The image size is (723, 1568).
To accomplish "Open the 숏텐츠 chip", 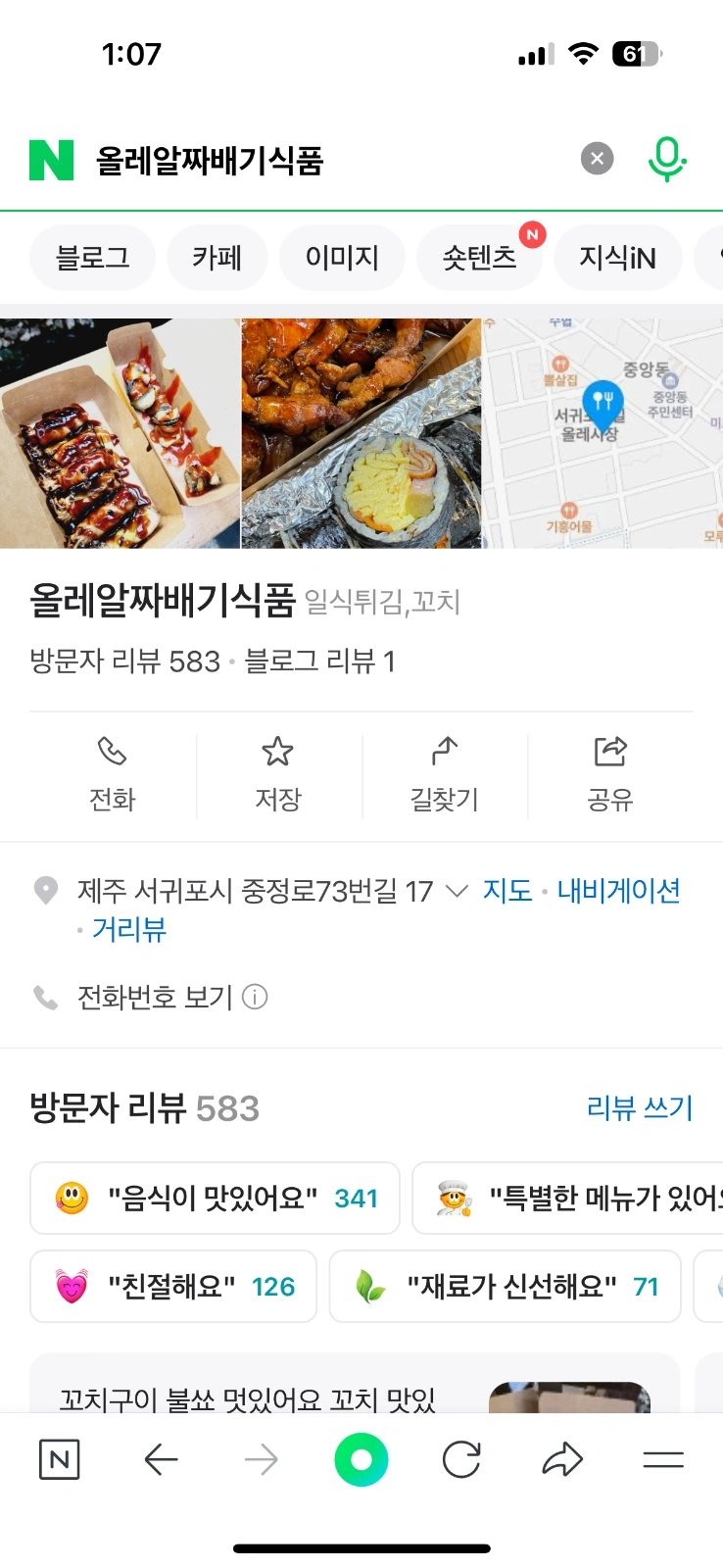I will coord(479,258).
